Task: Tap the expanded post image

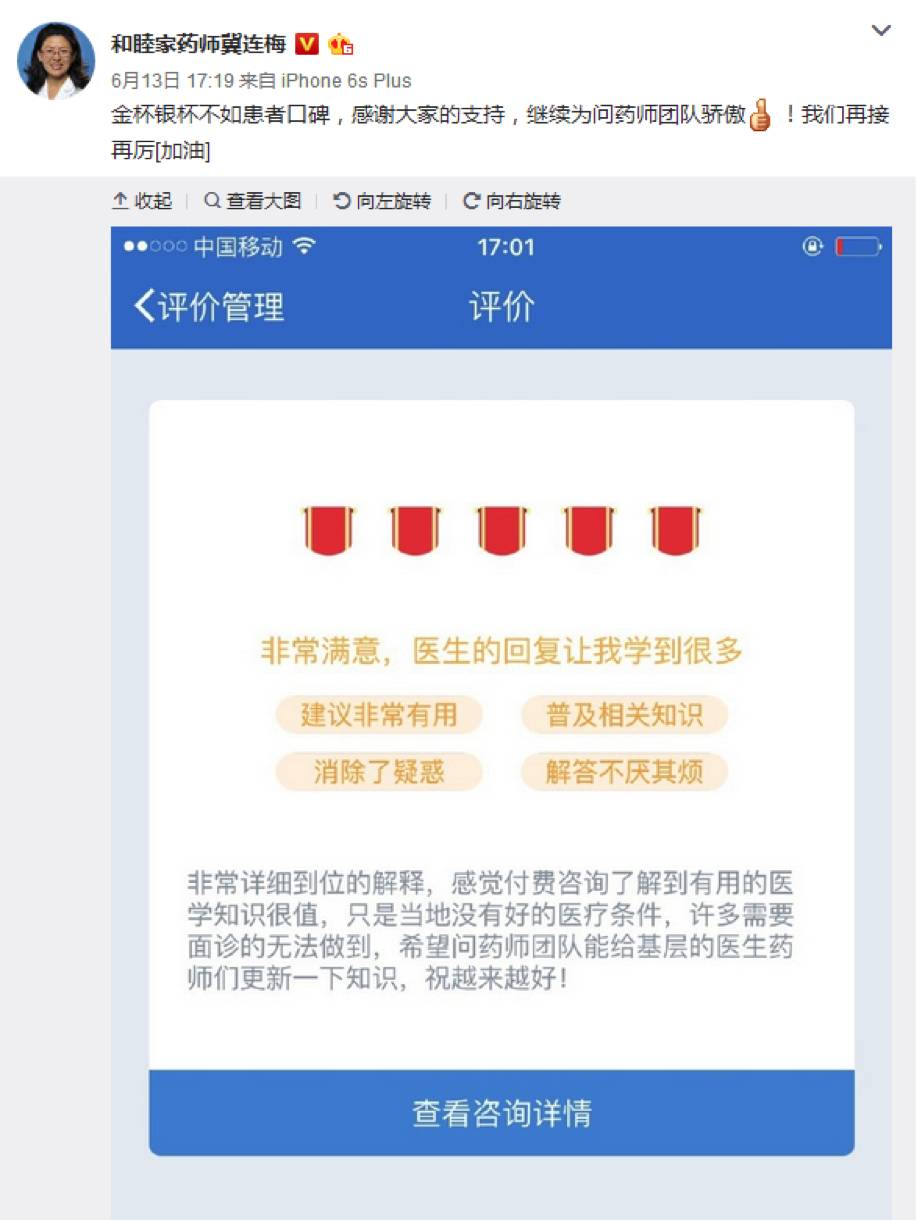Action: click(500, 720)
